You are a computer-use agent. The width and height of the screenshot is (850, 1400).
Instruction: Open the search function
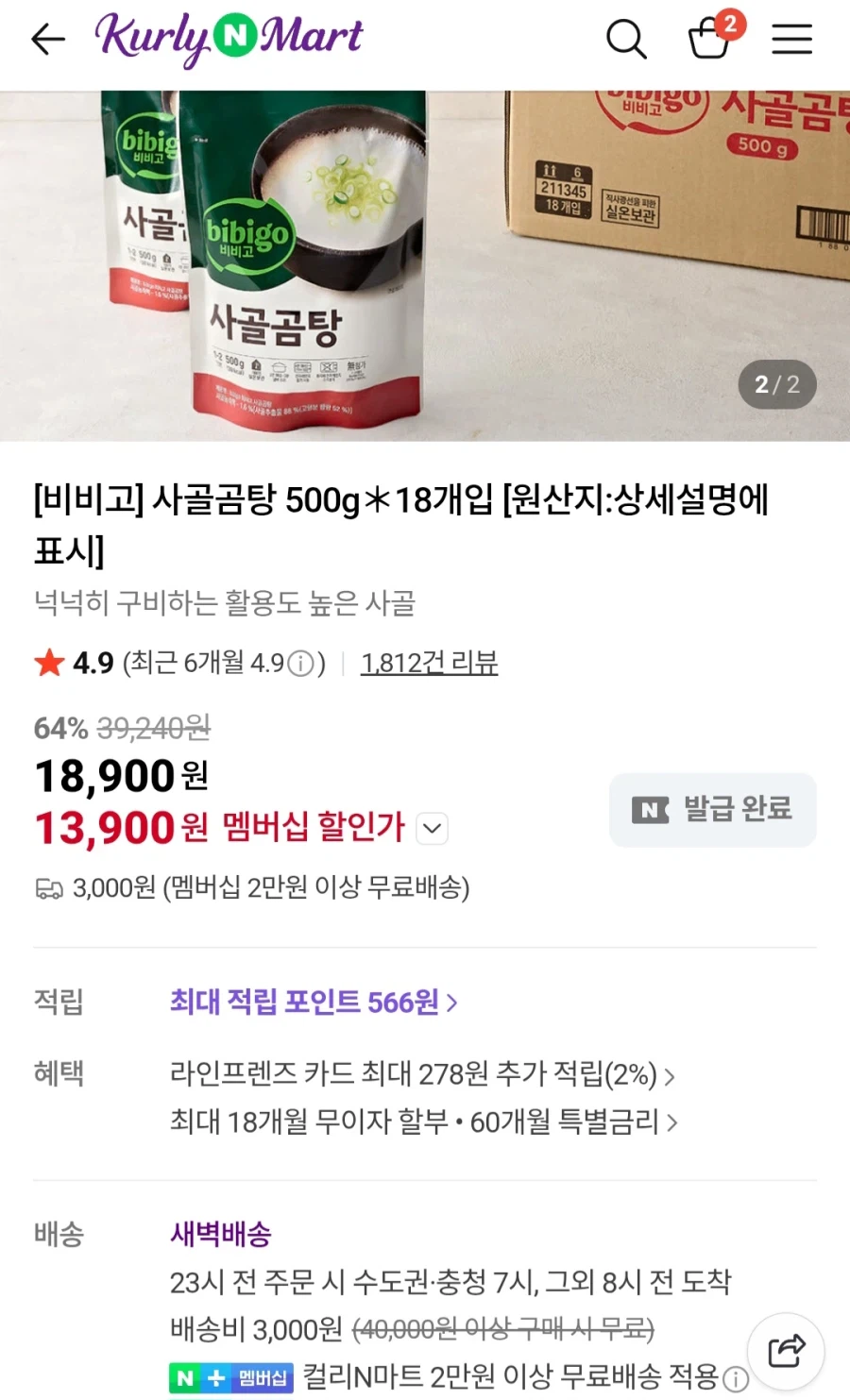tap(626, 40)
